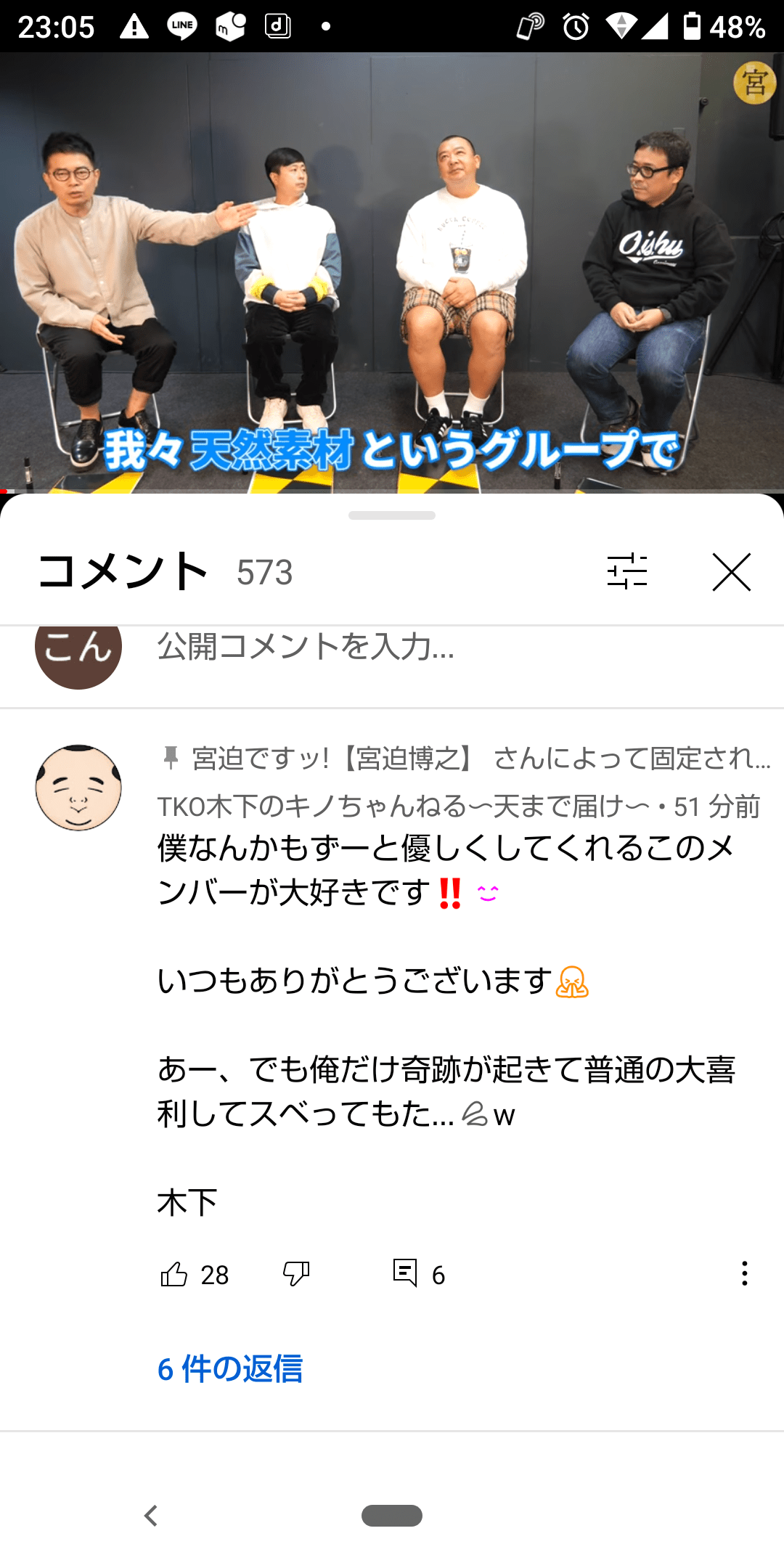Close the comments panel

point(731,572)
